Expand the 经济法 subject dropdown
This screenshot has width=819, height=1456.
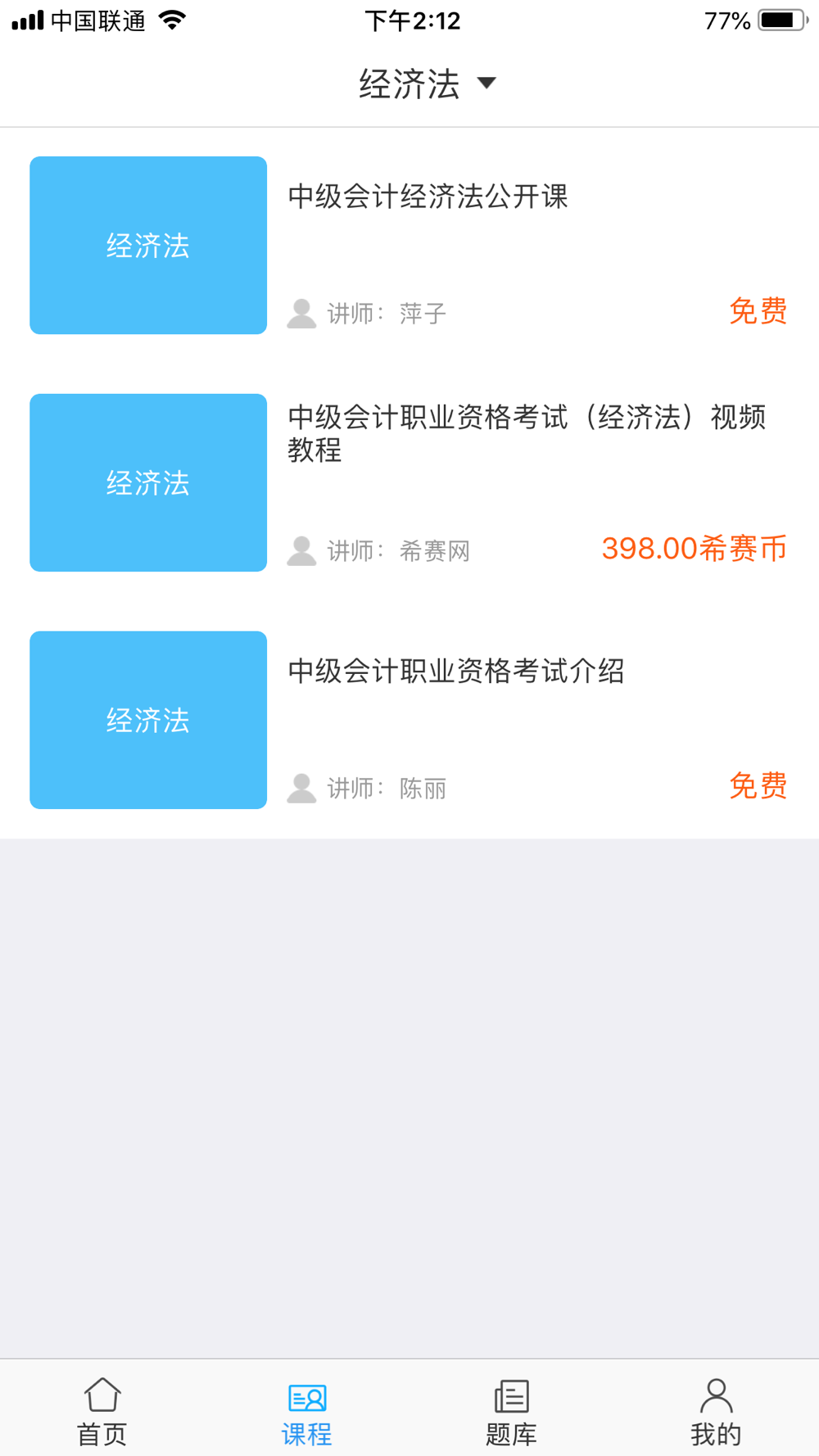[427, 84]
